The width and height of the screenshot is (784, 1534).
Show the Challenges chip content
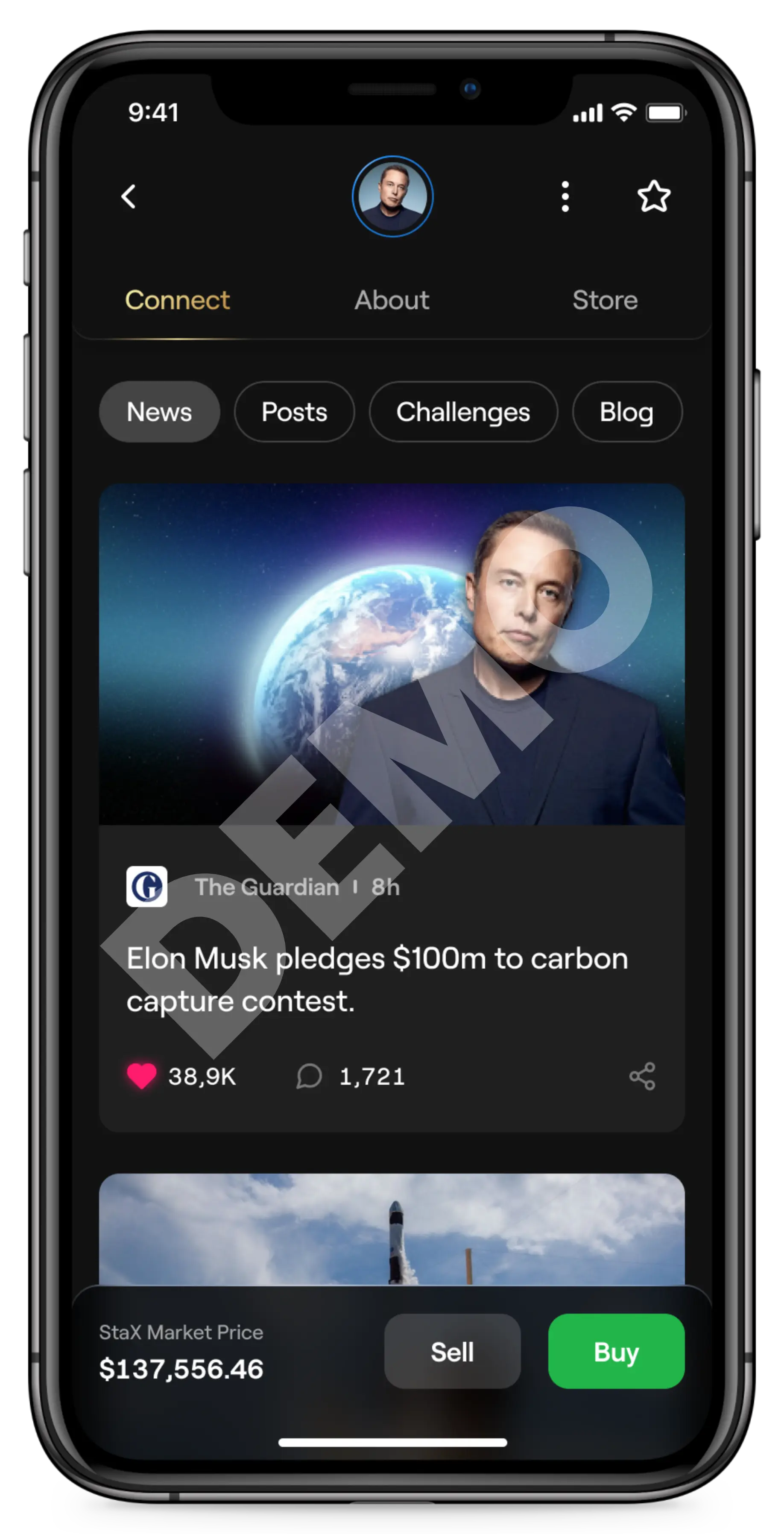(x=463, y=412)
